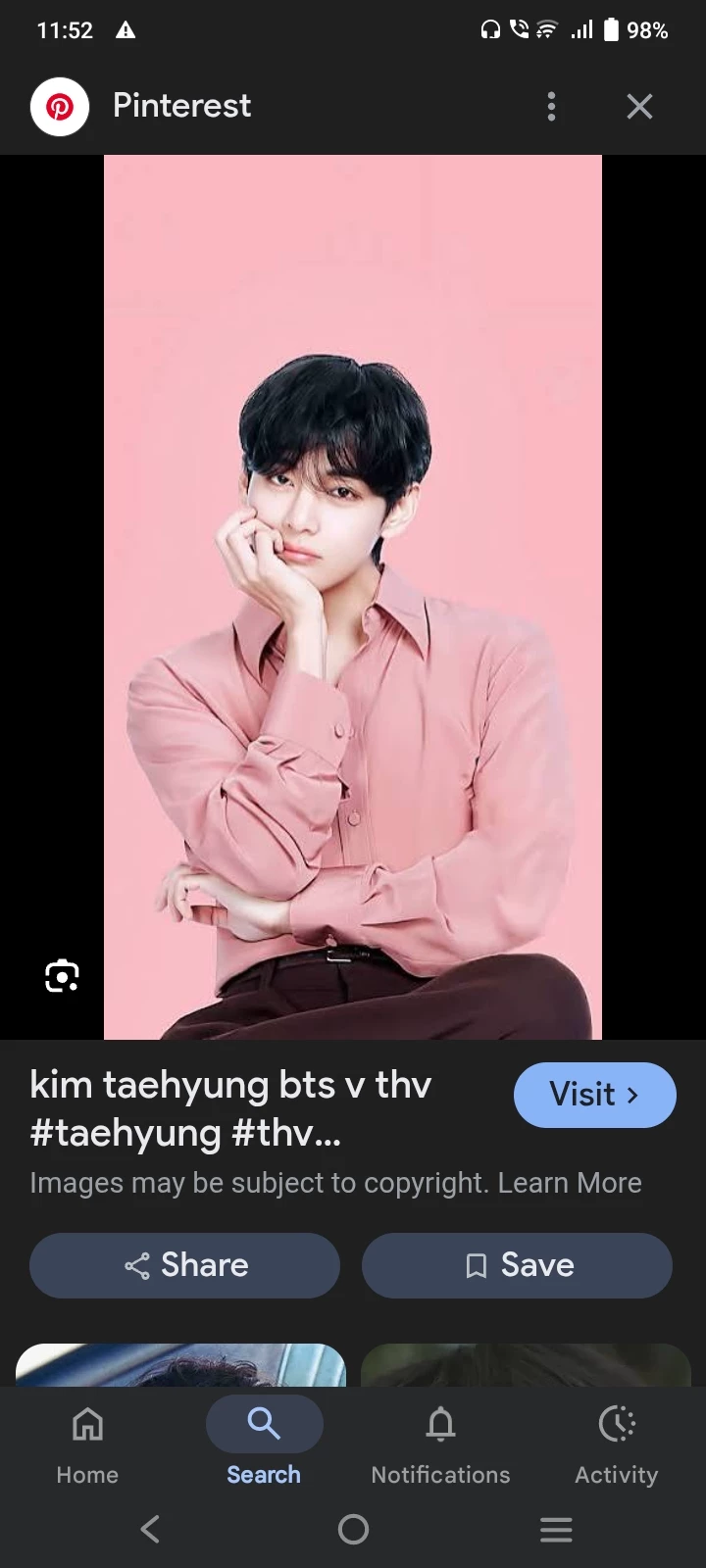Image resolution: width=706 pixels, height=1568 pixels.
Task: Open the Learn More copyright link
Action: (x=570, y=1183)
